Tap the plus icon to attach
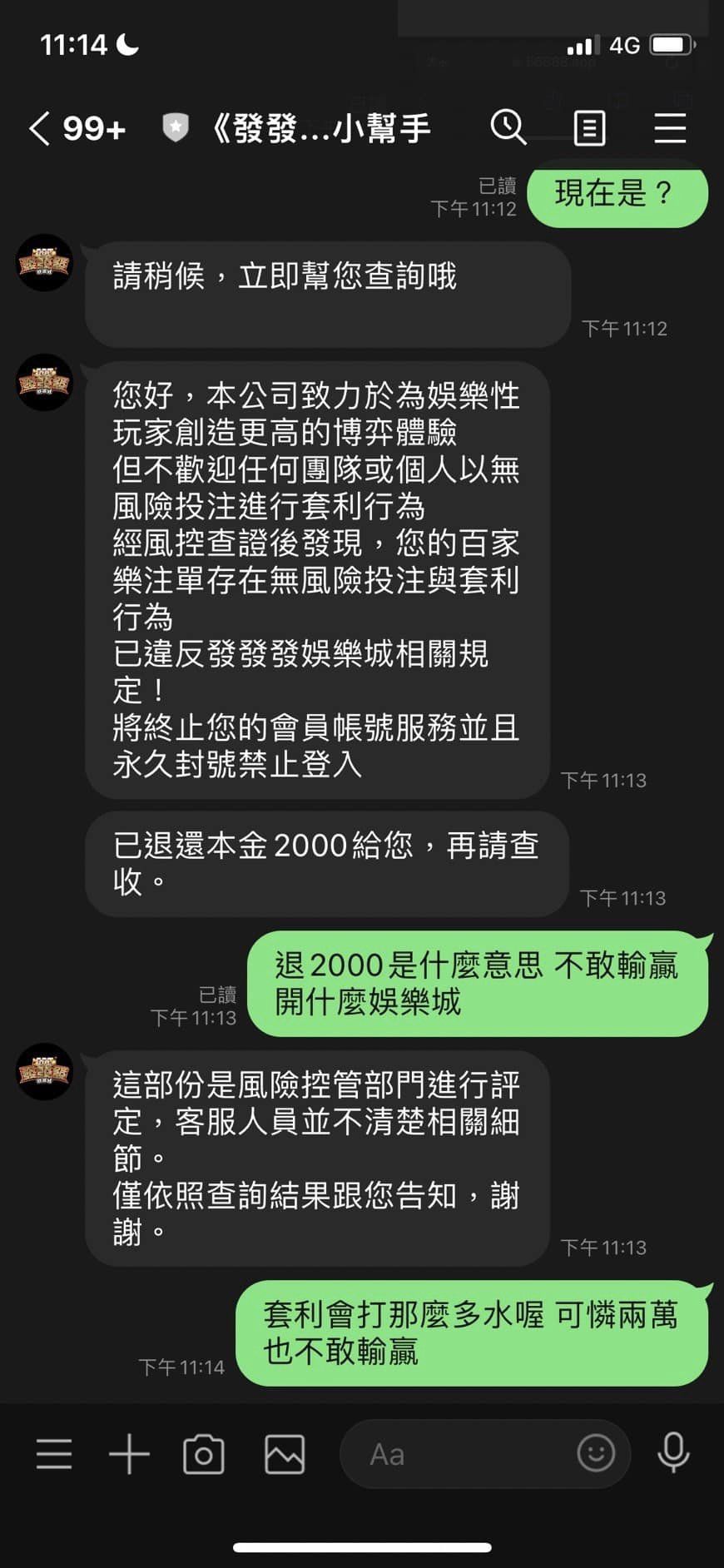Image resolution: width=724 pixels, height=1568 pixels. tap(129, 1454)
